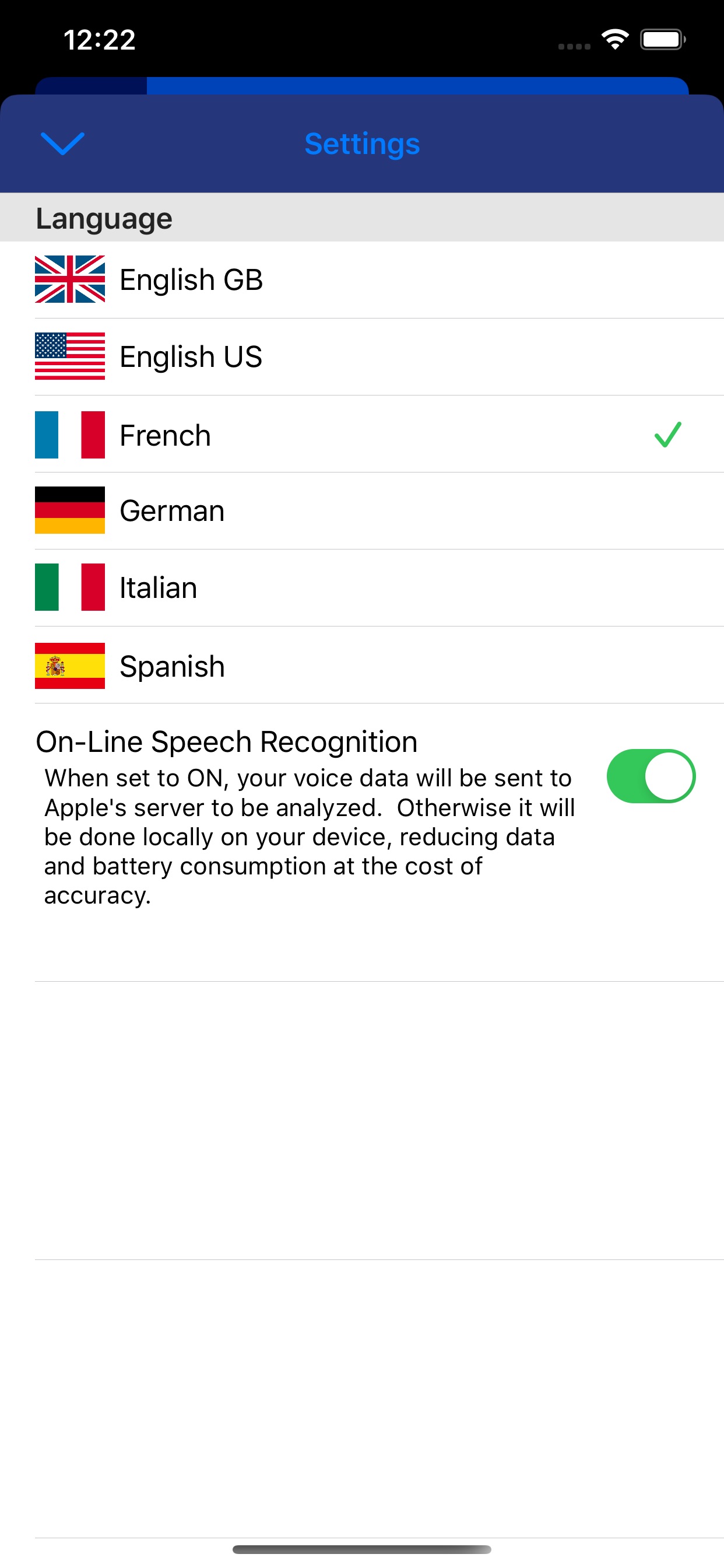Disable the On-Line Speech Recognition switch
Screen dimensions: 724x1568
(x=651, y=776)
